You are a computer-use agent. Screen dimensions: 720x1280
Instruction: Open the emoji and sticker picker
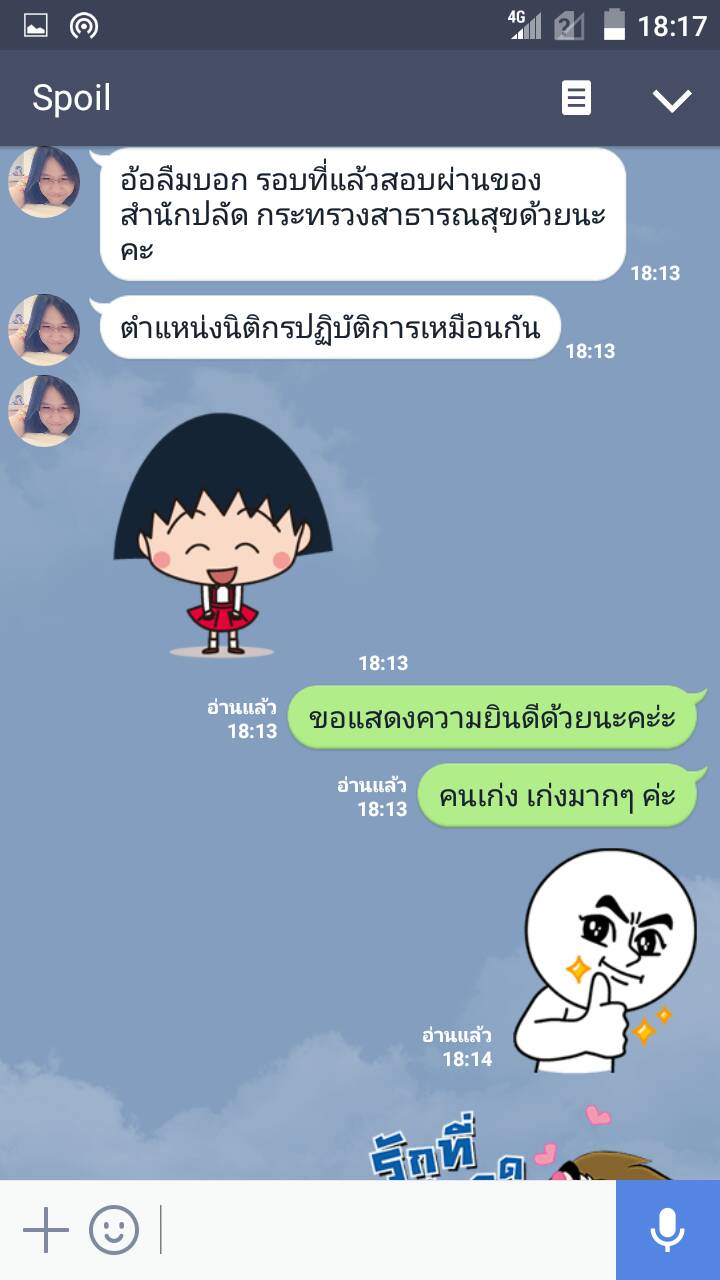tap(114, 1230)
